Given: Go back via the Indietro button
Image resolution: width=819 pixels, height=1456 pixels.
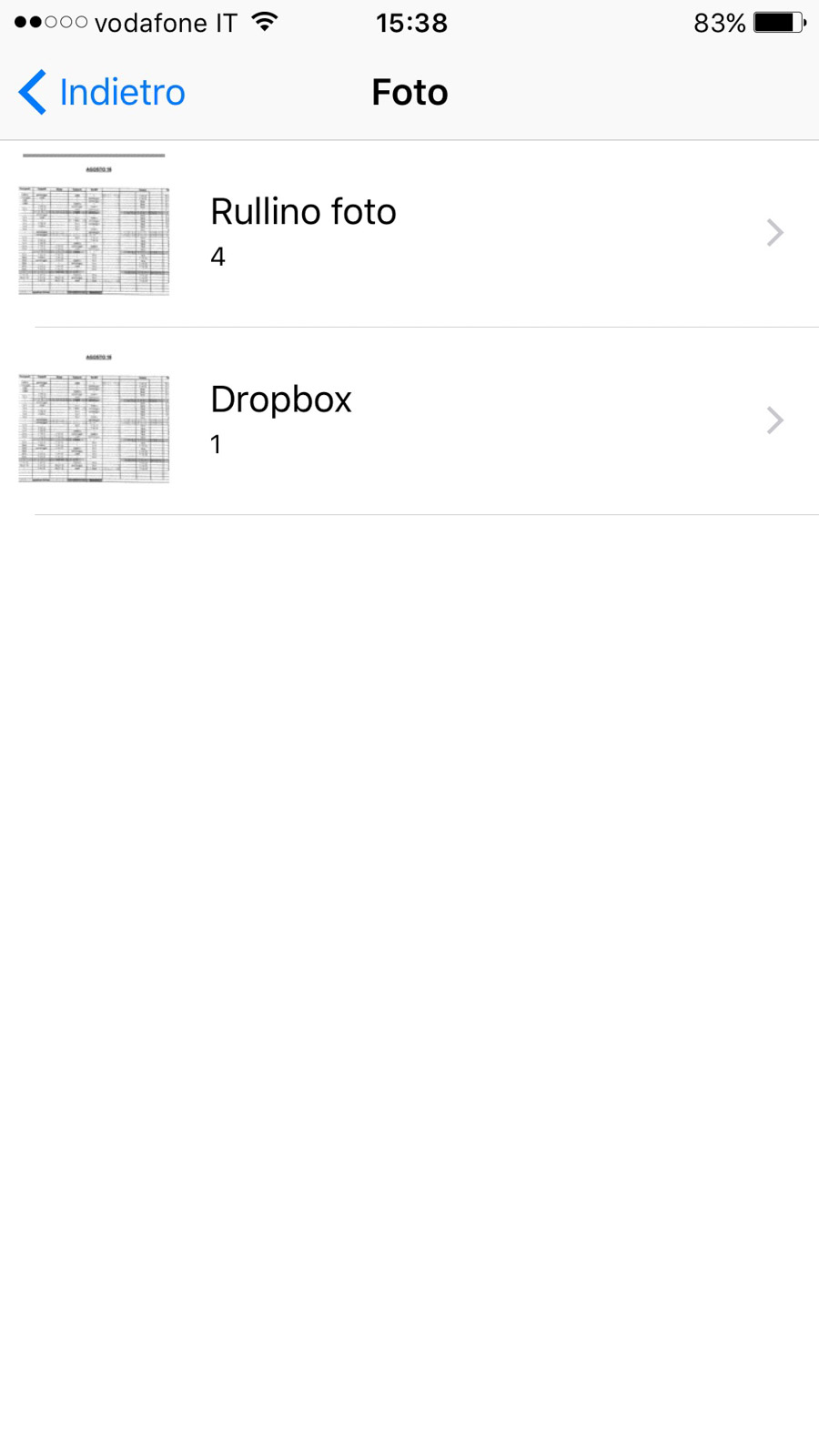Looking at the screenshot, I should point(102,92).
